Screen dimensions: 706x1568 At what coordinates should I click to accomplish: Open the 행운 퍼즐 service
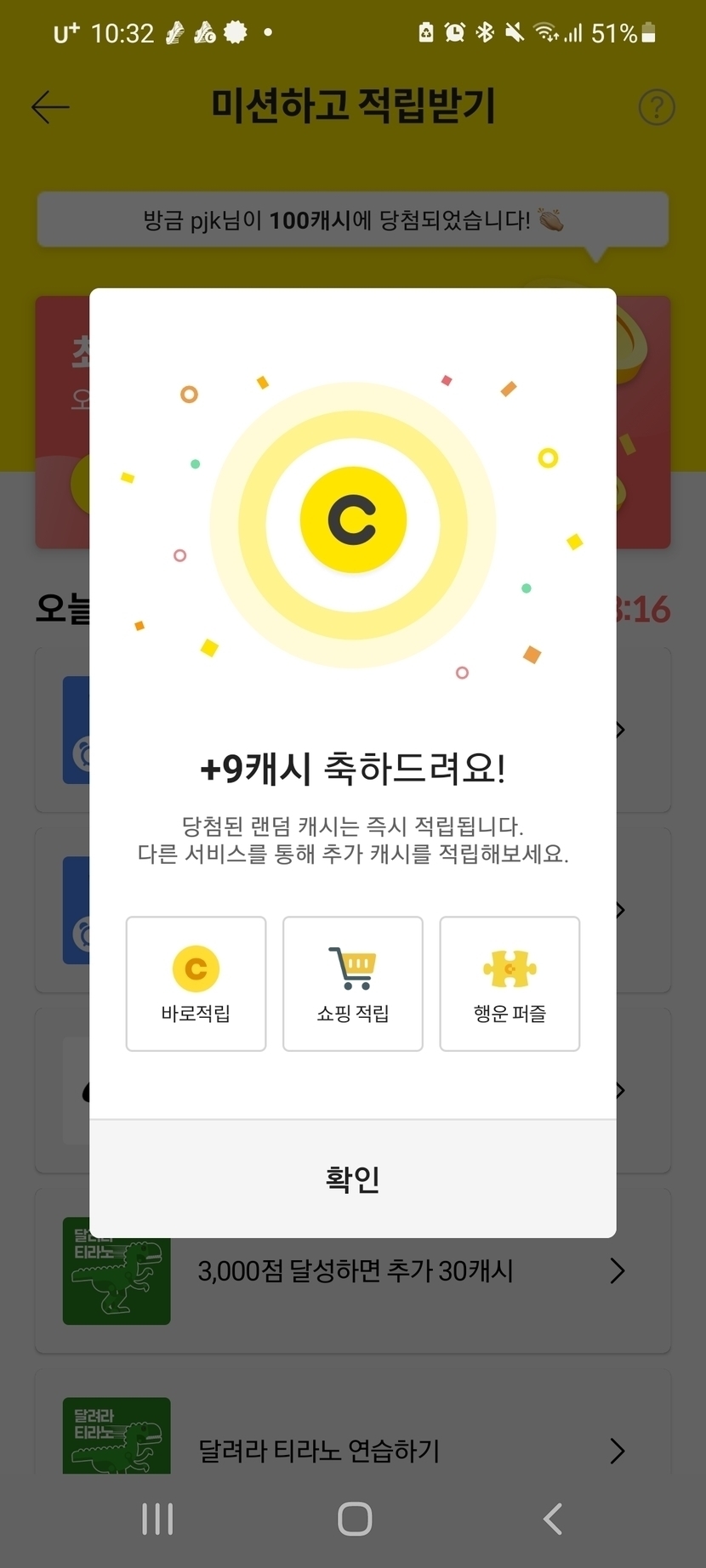point(510,984)
